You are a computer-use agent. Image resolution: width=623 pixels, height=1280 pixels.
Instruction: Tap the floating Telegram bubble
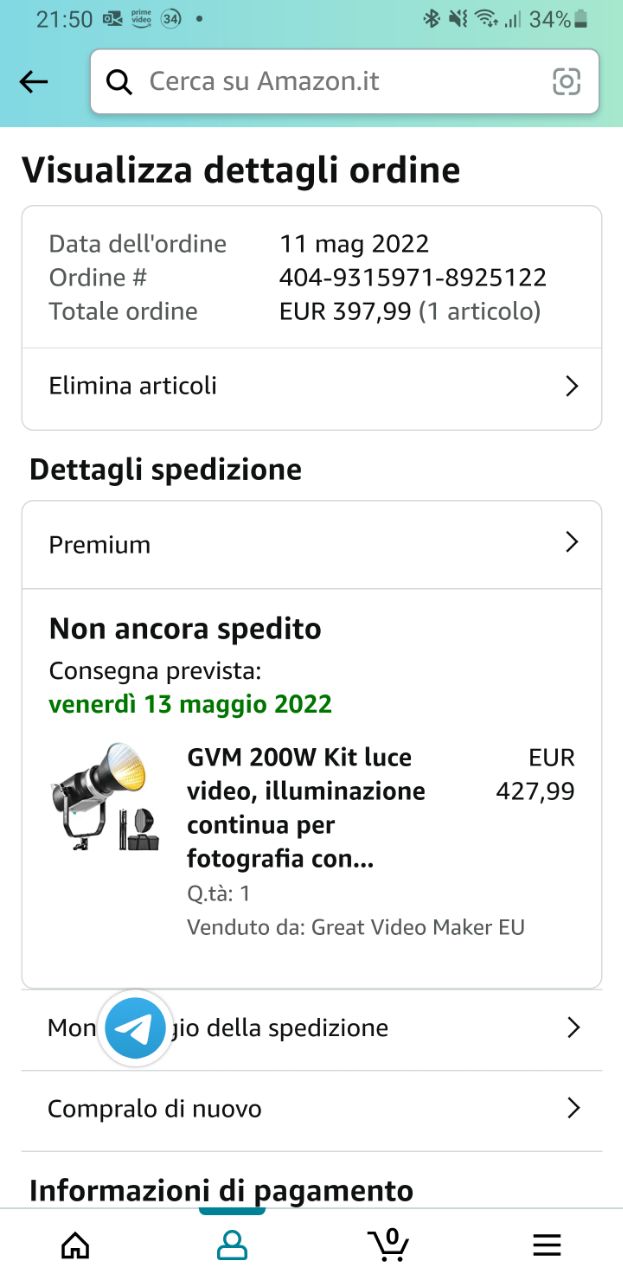[x=136, y=1028]
